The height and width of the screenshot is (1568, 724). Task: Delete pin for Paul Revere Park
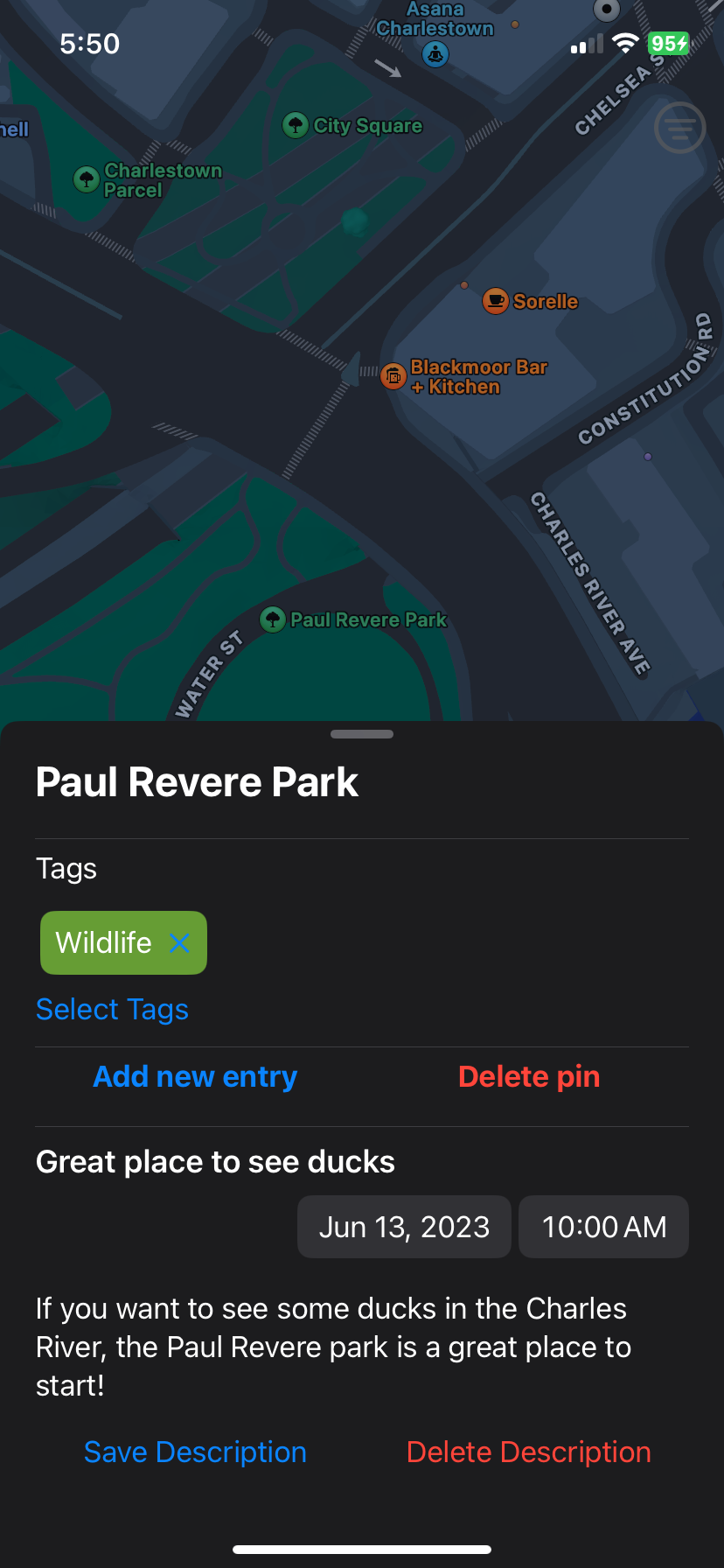529,1076
